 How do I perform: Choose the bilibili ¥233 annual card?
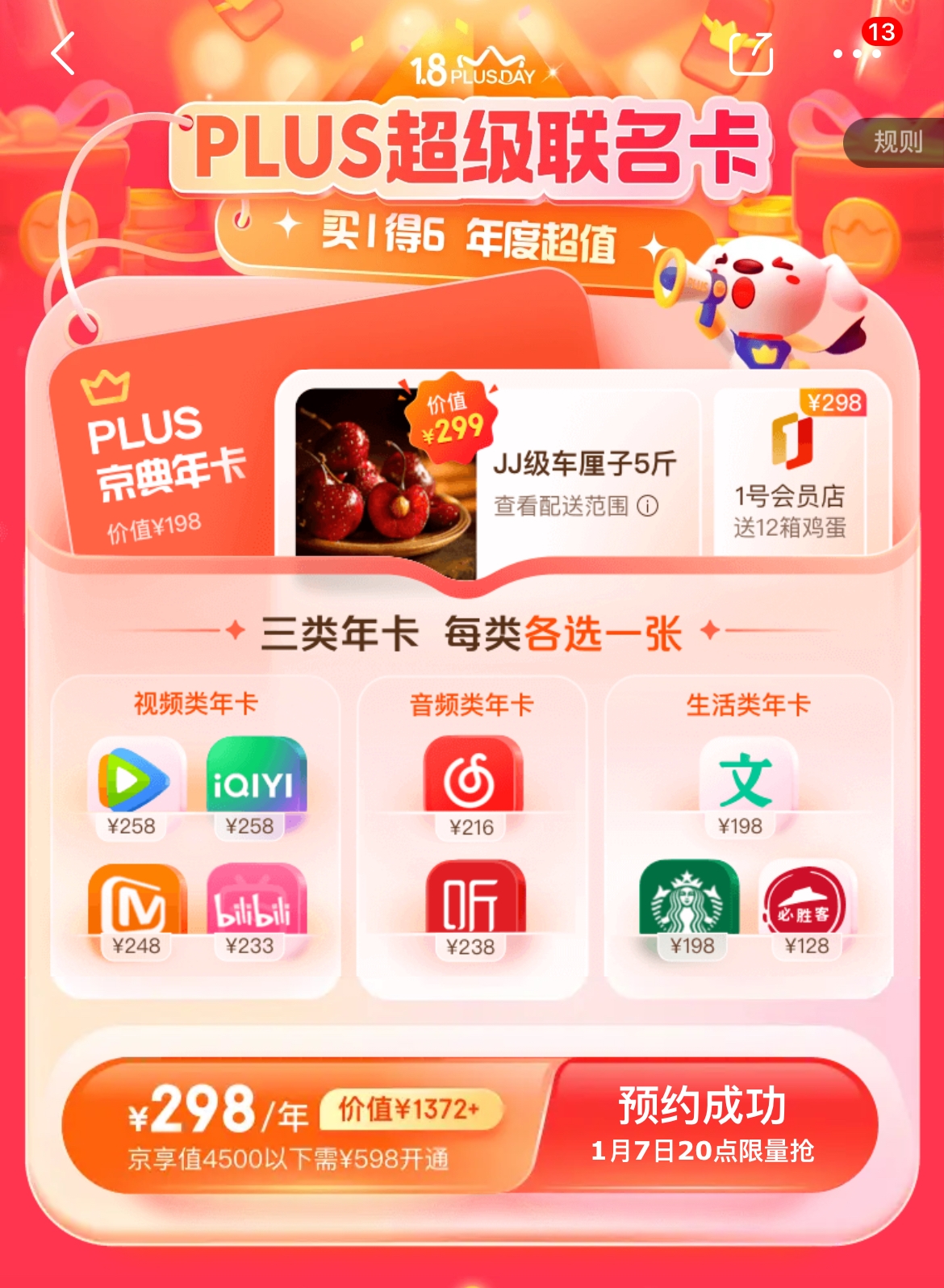[x=254, y=905]
